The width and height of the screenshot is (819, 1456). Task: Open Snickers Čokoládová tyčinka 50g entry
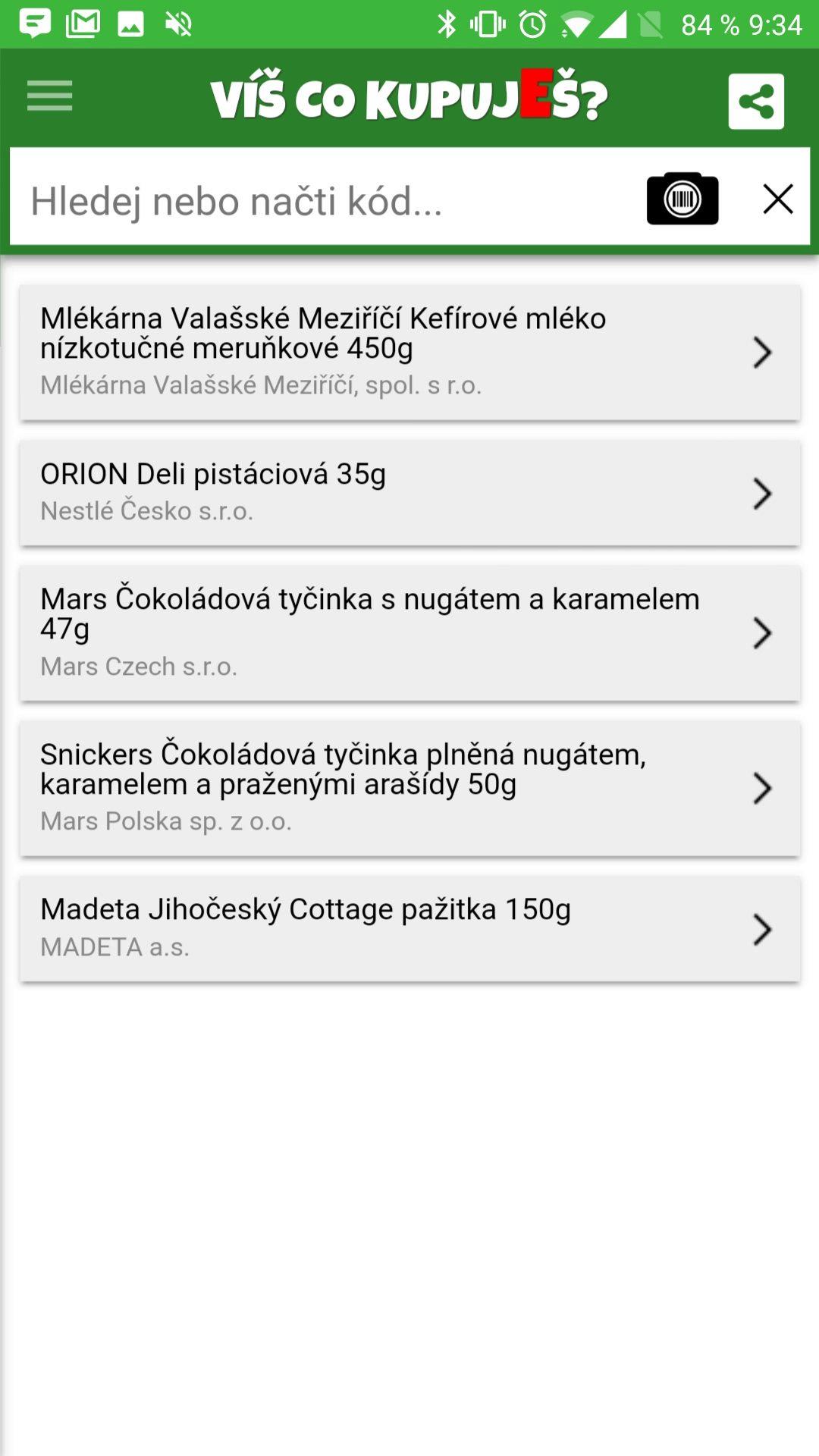409,788
